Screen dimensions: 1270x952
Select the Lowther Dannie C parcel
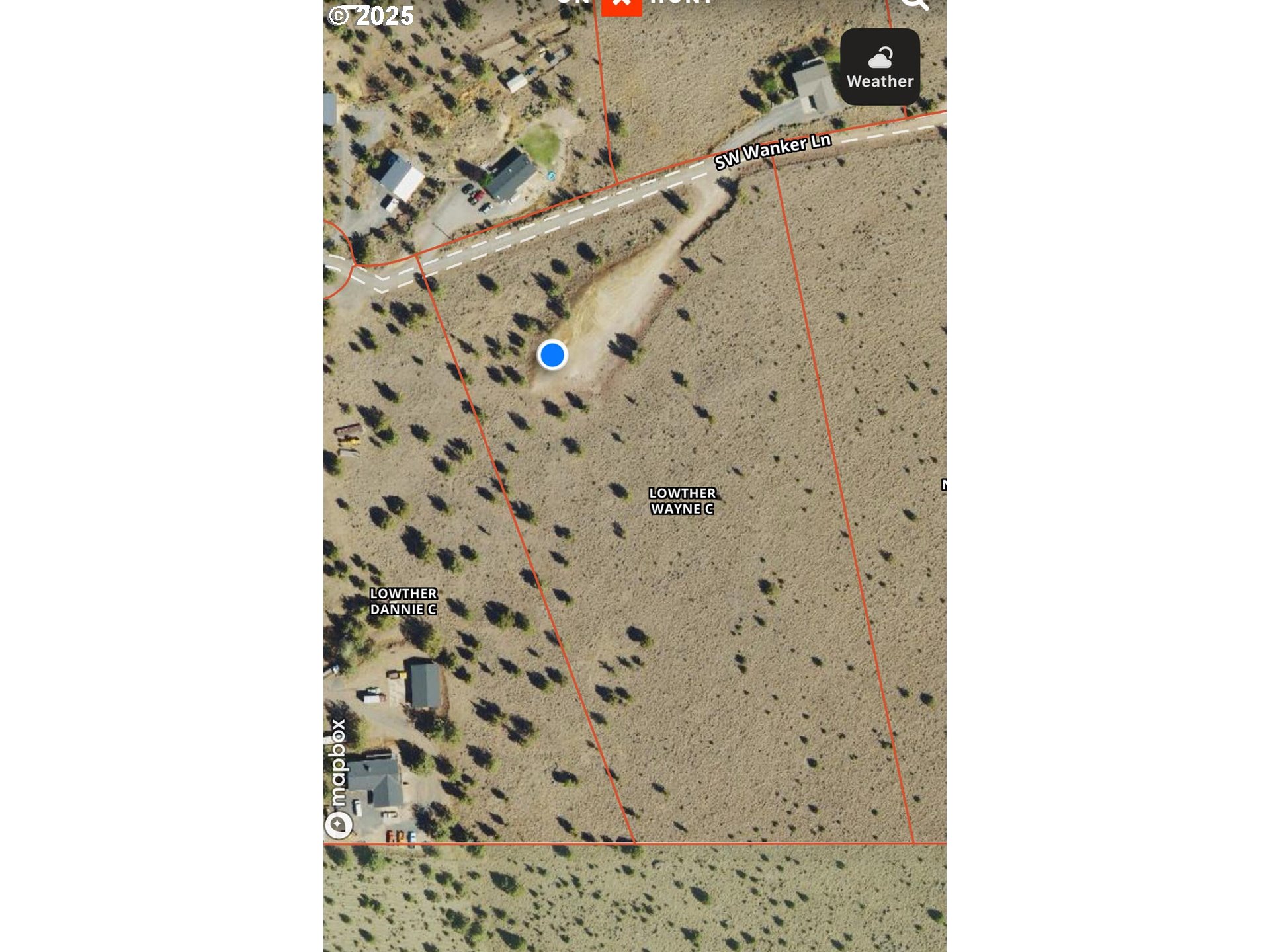(403, 602)
